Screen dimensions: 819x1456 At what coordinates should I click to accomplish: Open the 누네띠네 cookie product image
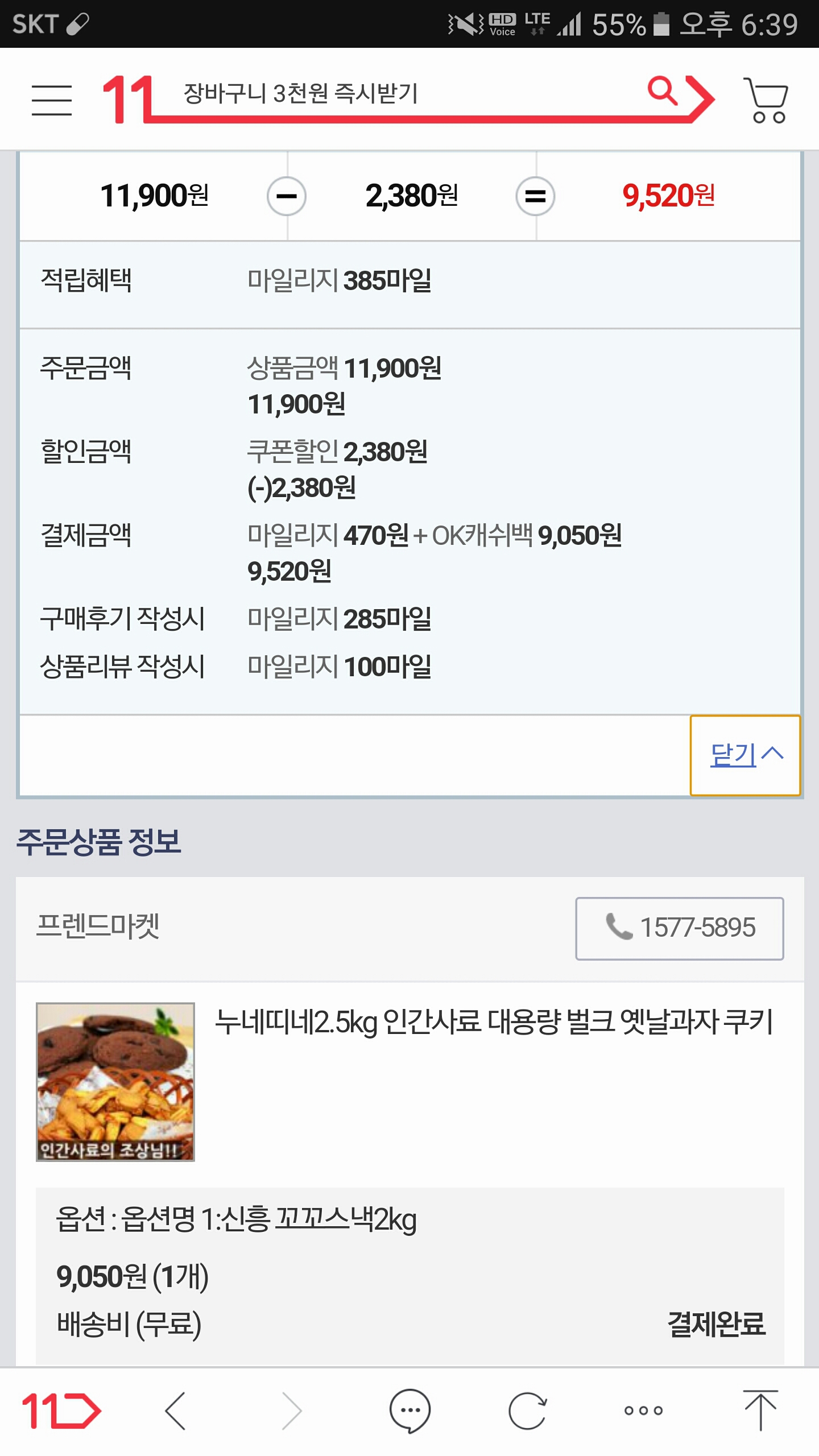click(x=115, y=1082)
